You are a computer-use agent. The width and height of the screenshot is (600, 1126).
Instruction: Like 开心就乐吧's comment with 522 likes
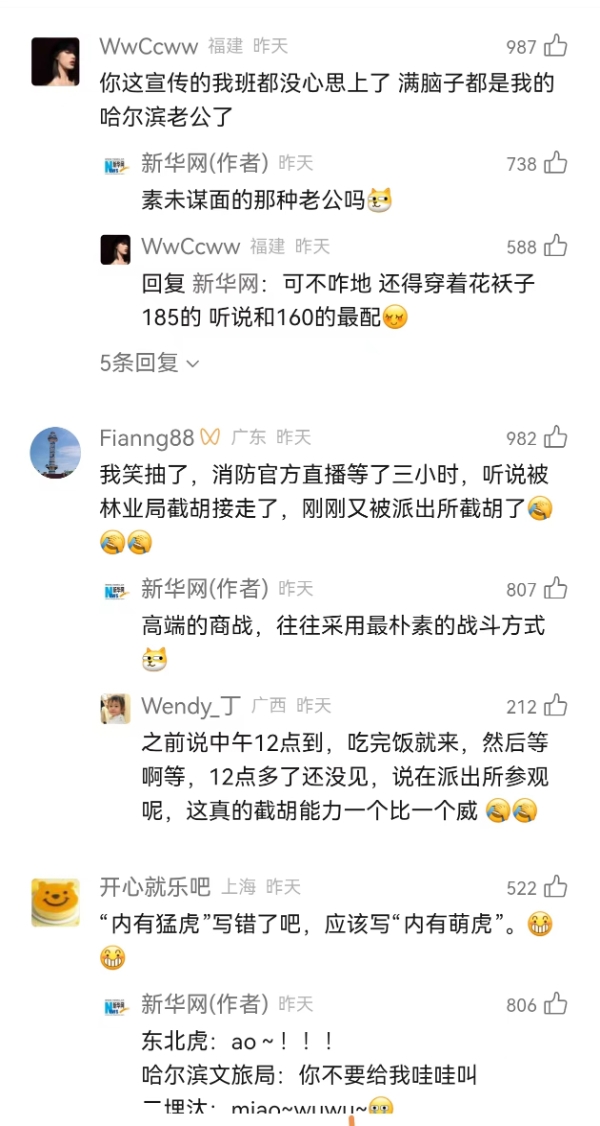coord(555,887)
